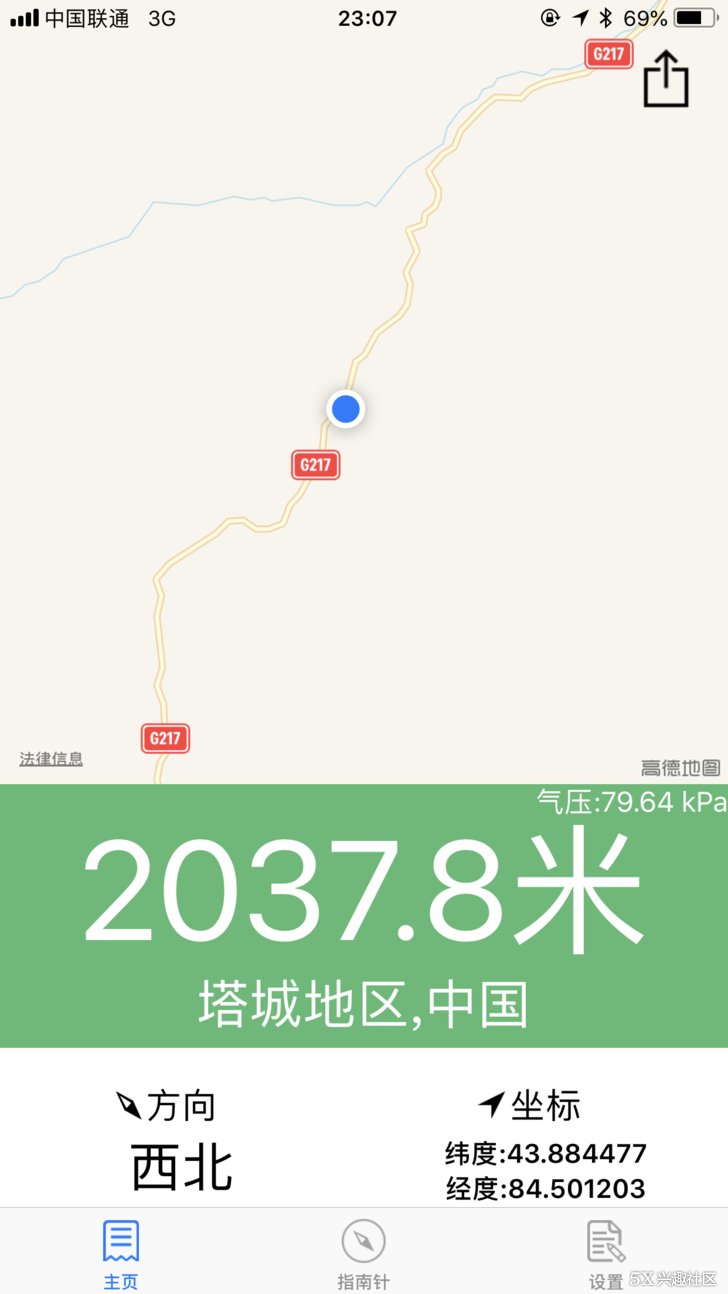Open the 法律信息 map link
The height and width of the screenshot is (1294, 728).
click(51, 759)
